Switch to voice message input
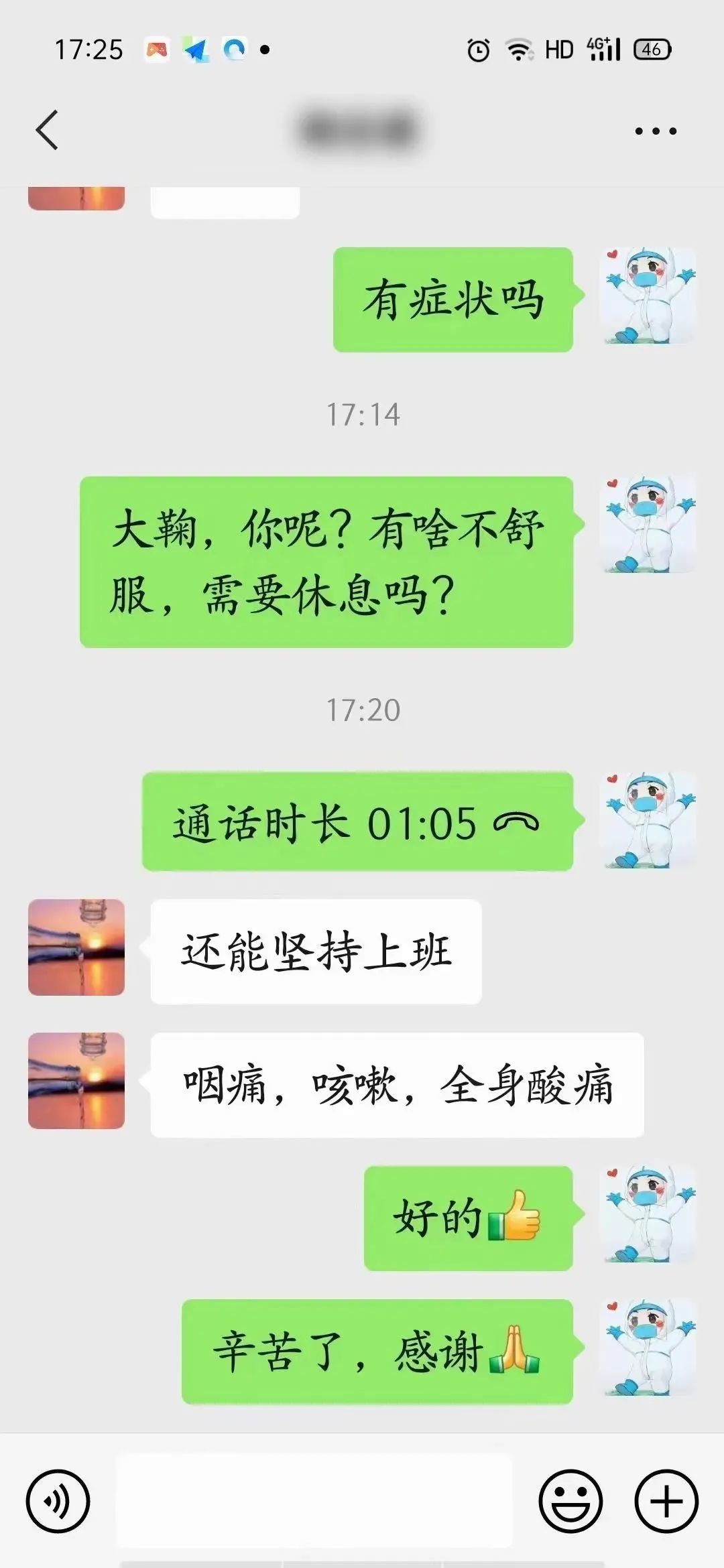This screenshot has width=724, height=1568. tap(58, 1501)
